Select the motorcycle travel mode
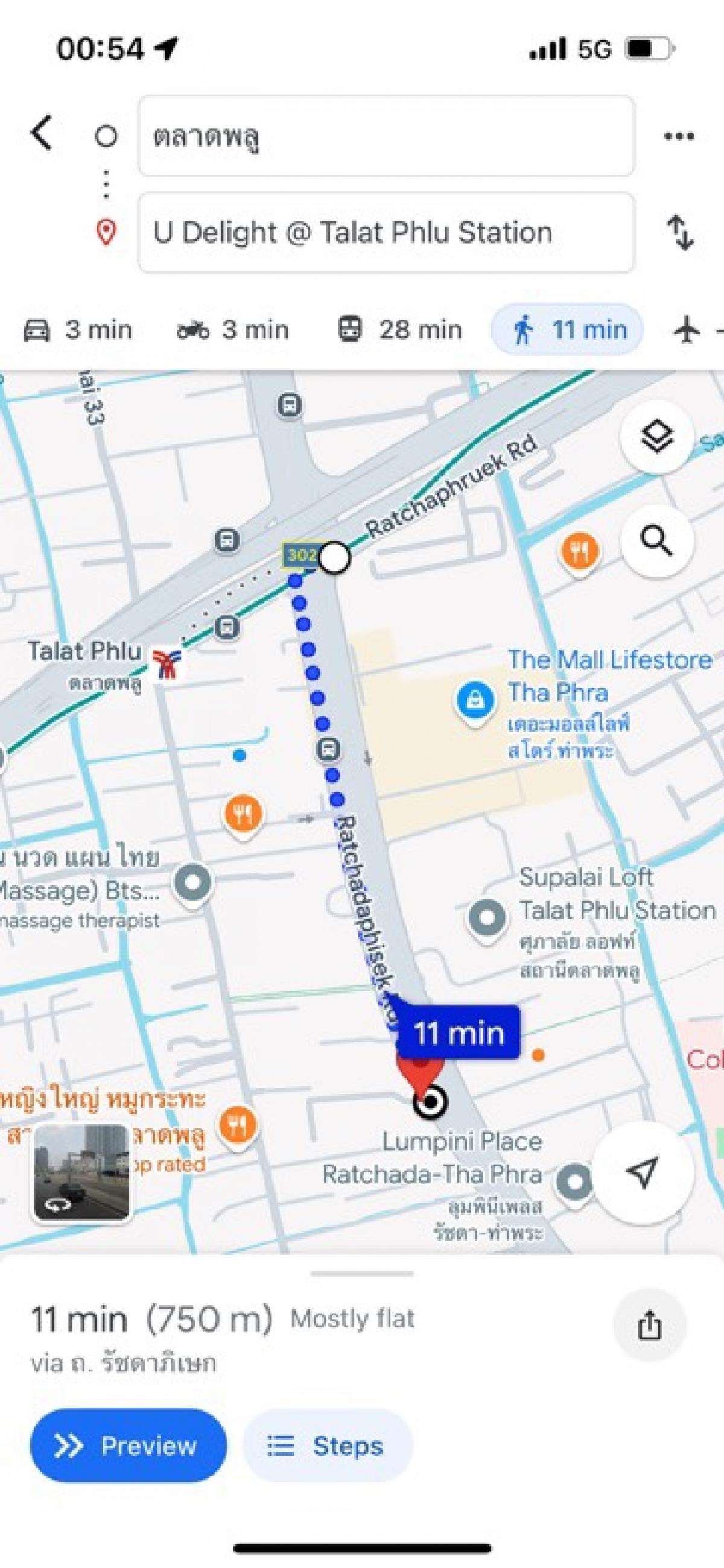Image resolution: width=724 pixels, height=1568 pixels. [233, 330]
